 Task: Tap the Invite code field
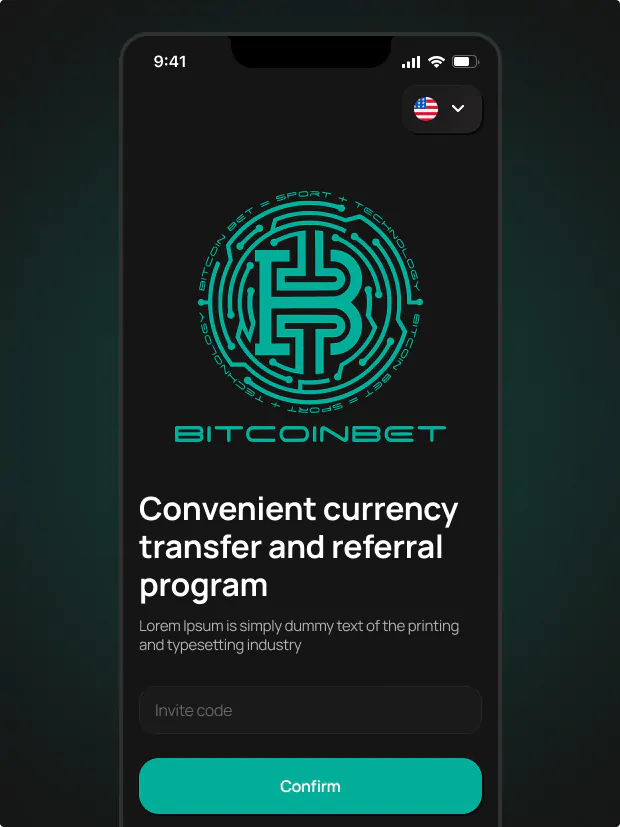tap(310, 711)
